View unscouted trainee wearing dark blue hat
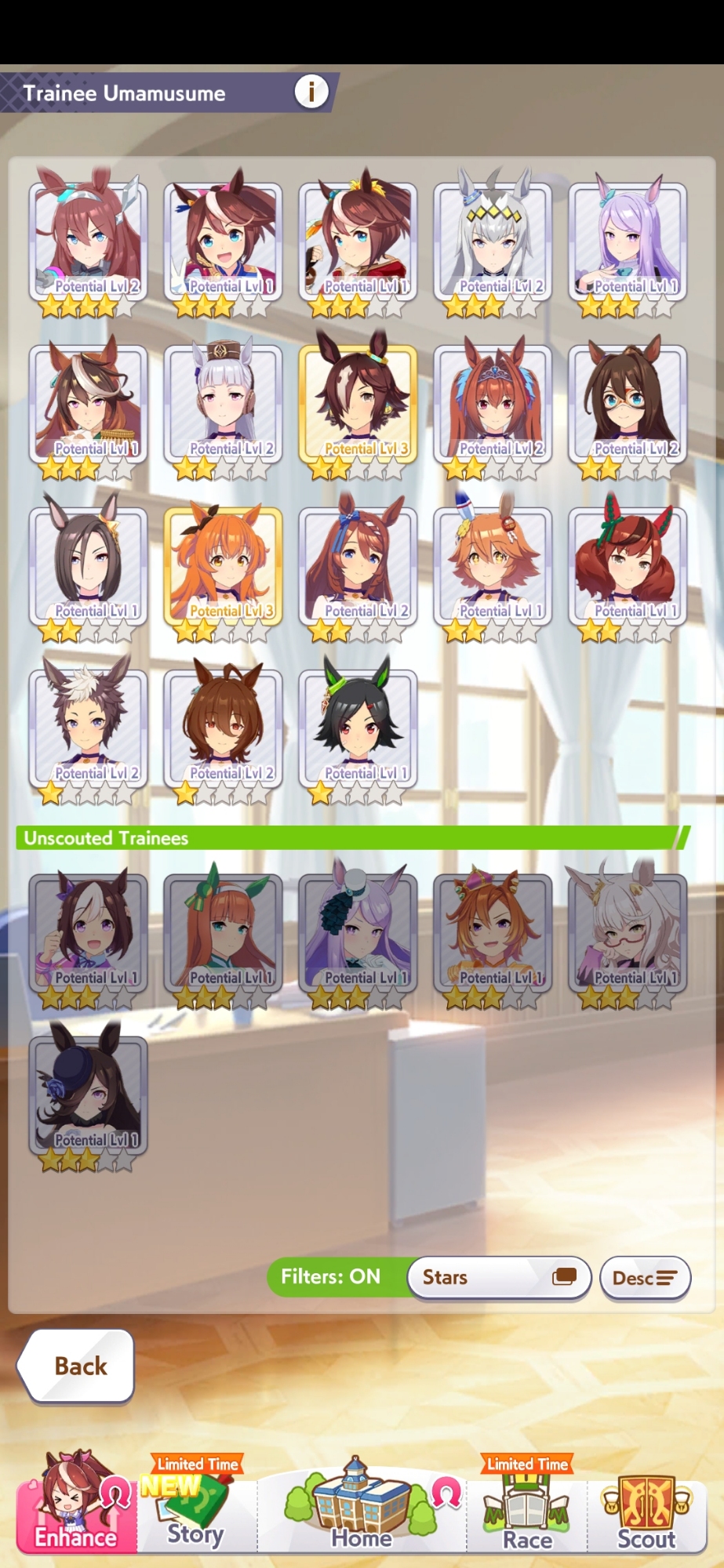 (x=88, y=1095)
